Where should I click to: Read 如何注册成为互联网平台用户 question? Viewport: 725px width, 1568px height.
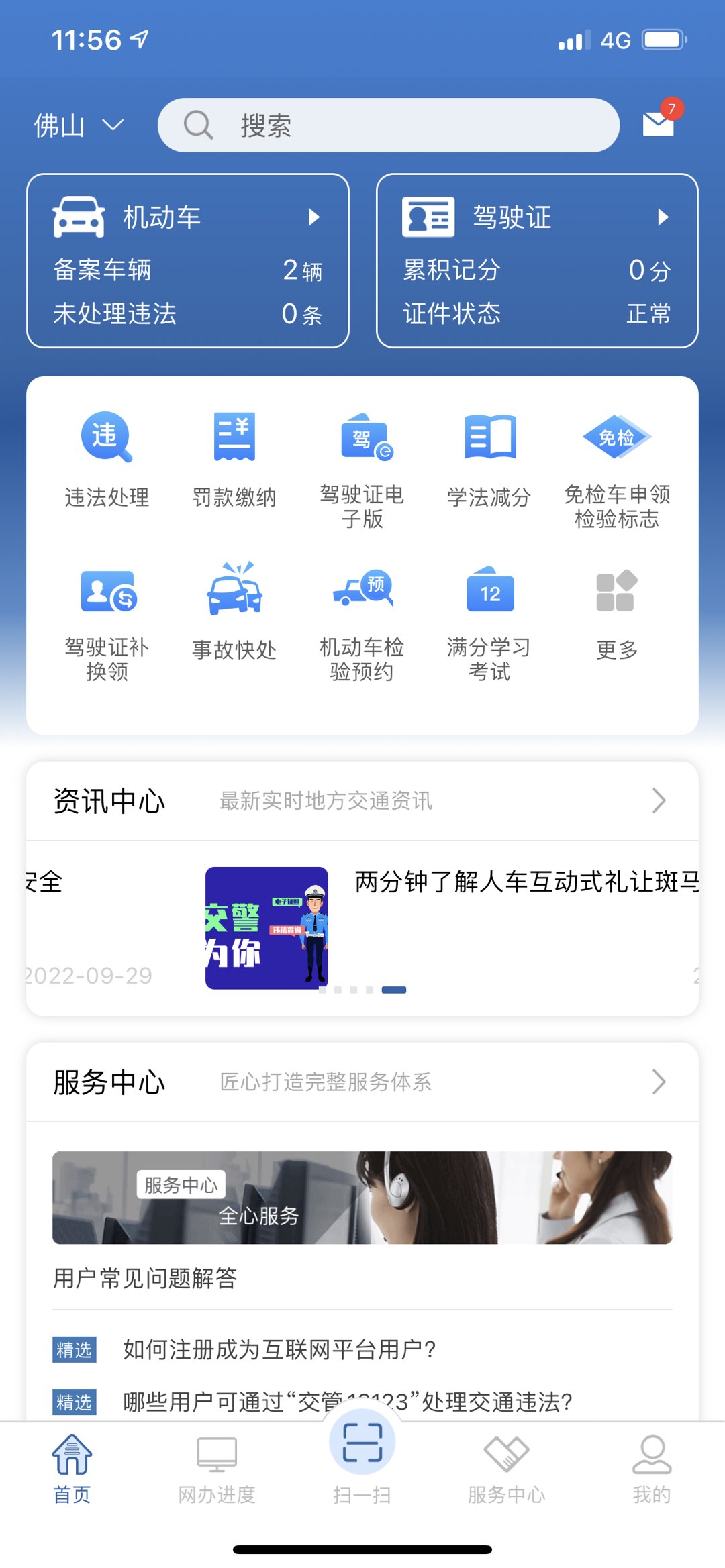(279, 1349)
